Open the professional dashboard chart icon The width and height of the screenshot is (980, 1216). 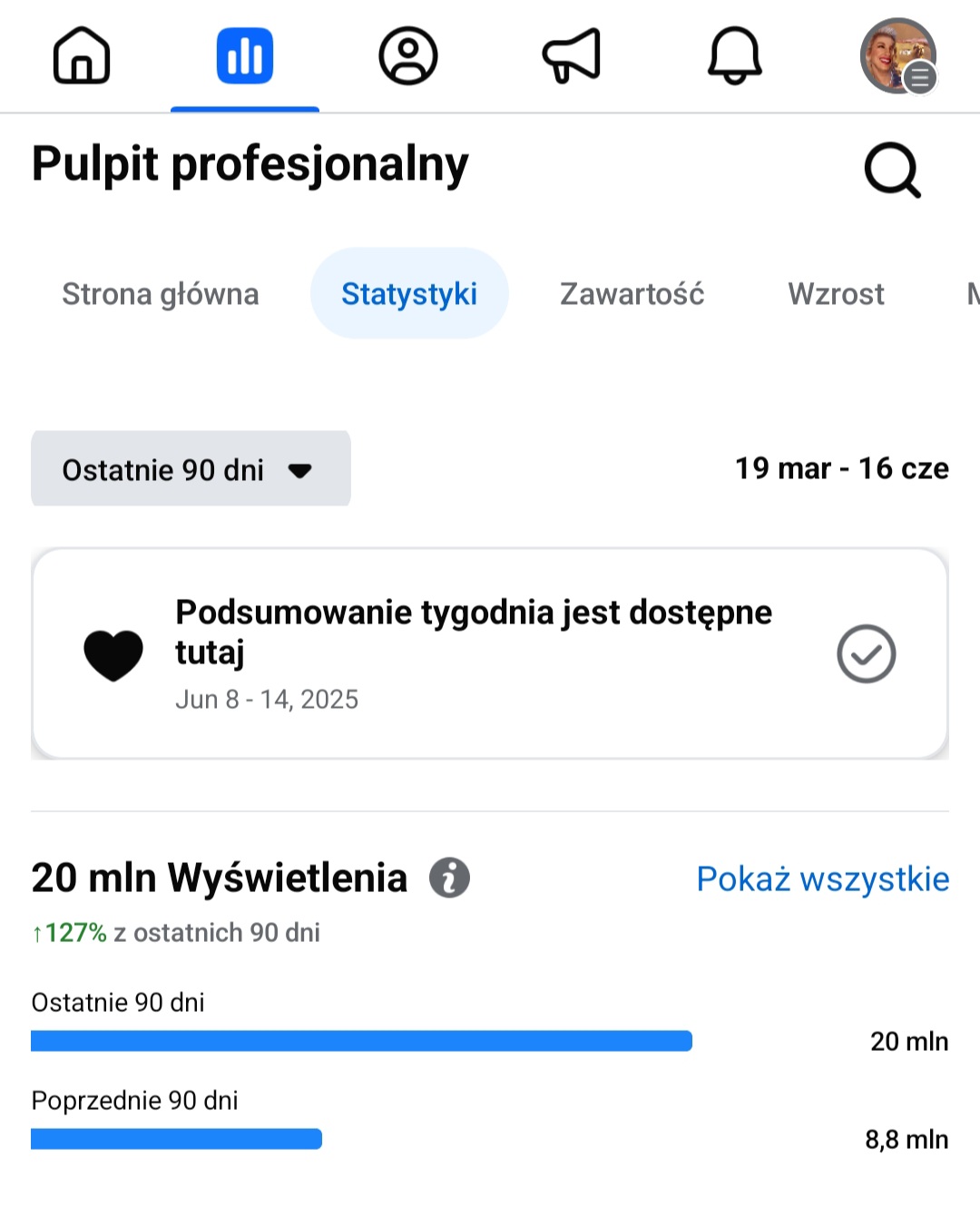click(245, 56)
